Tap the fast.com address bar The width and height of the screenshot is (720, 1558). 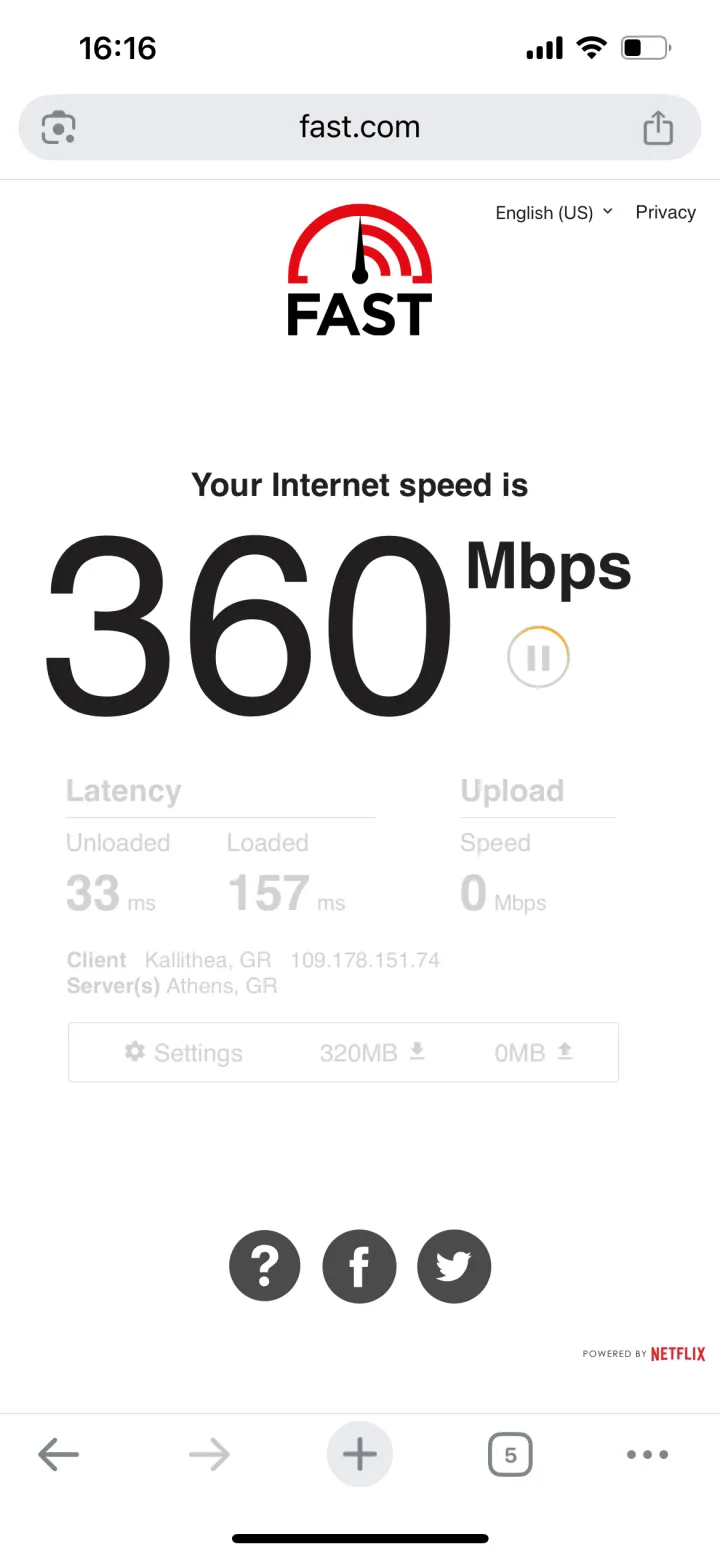[359, 127]
